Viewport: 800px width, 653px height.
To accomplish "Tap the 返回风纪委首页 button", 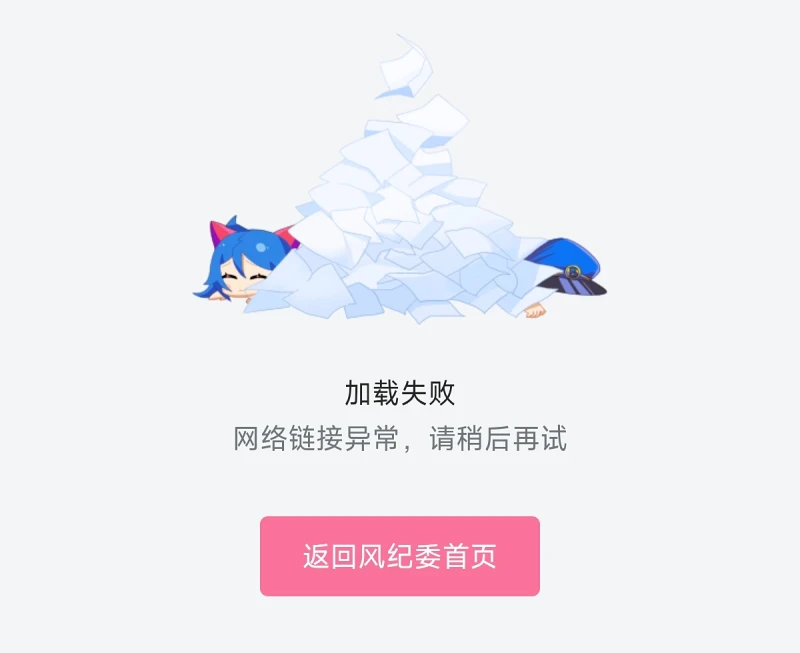I will (400, 556).
